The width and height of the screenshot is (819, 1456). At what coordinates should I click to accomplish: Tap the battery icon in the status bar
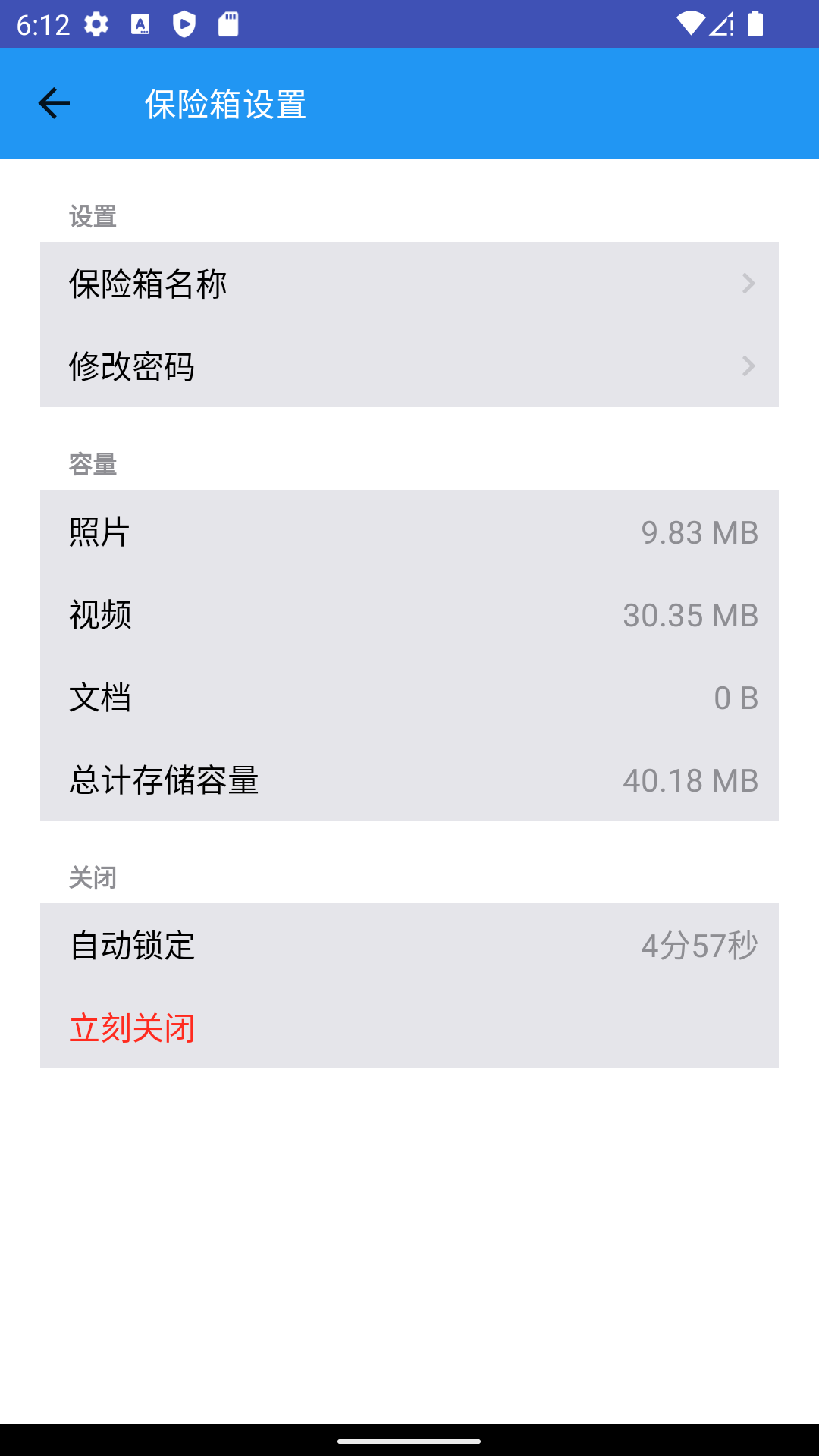pyautogui.click(x=755, y=24)
